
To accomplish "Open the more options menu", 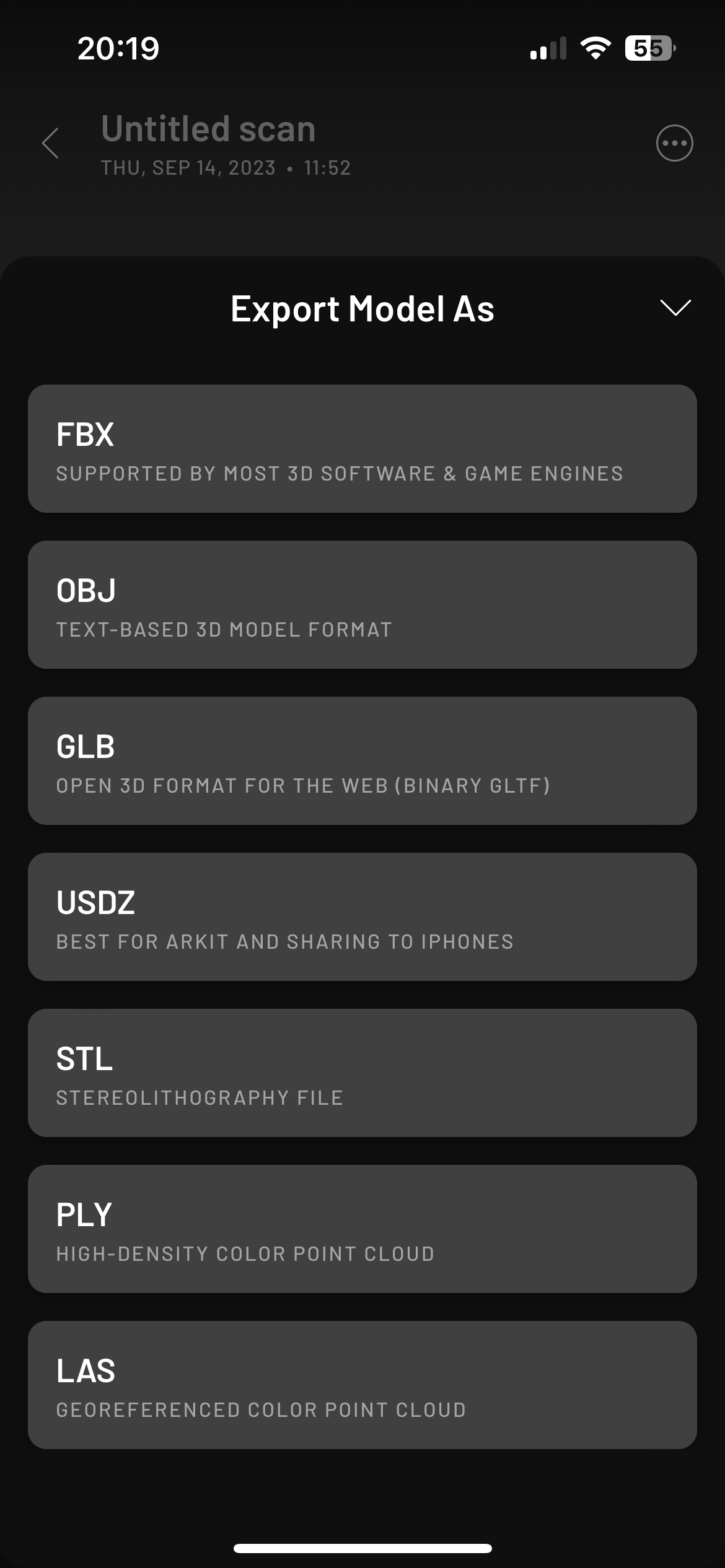I will pos(674,144).
